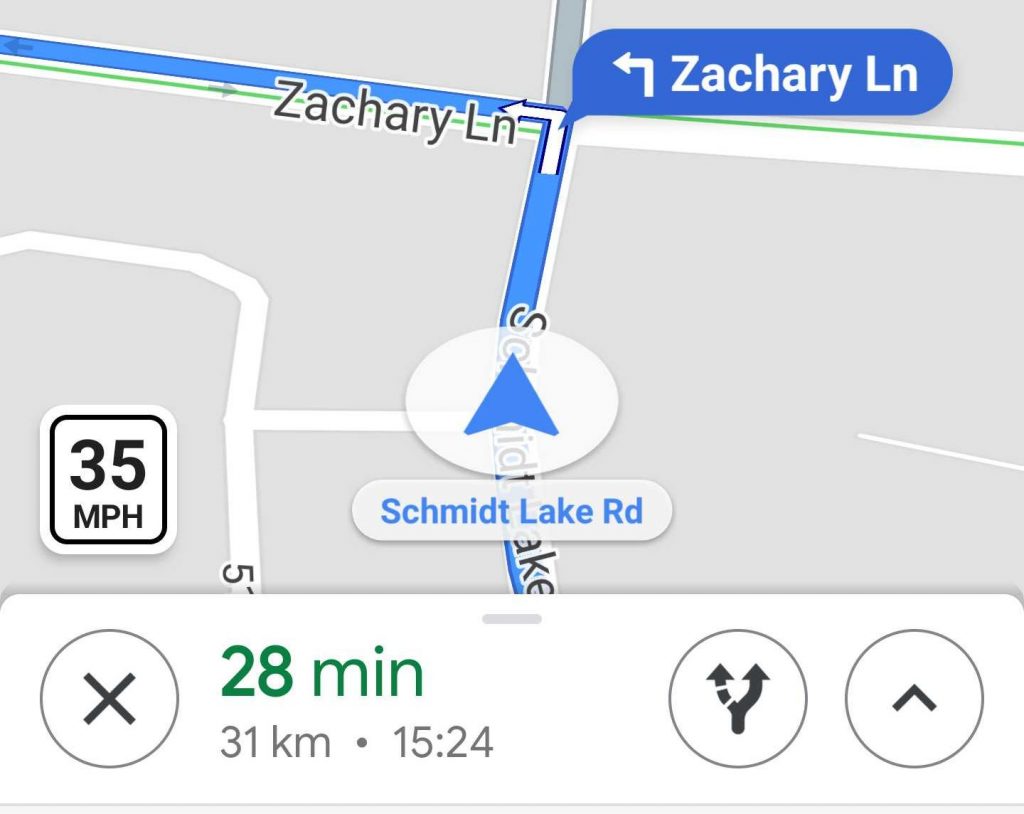This screenshot has height=814, width=1024.
Task: Tap the Zachary Ln turn callout
Action: [x=766, y=74]
